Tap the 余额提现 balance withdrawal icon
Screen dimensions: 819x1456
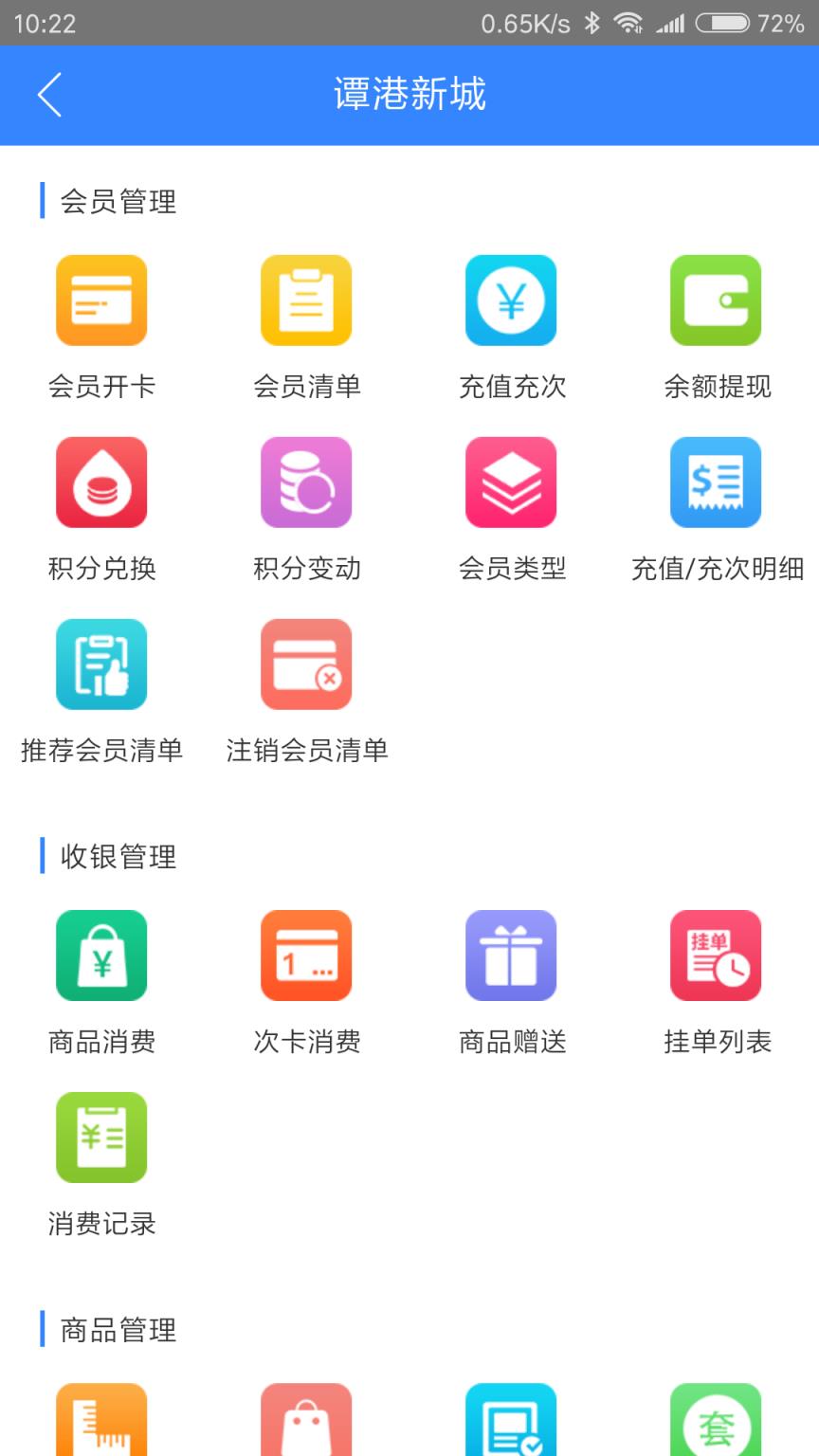(716, 300)
